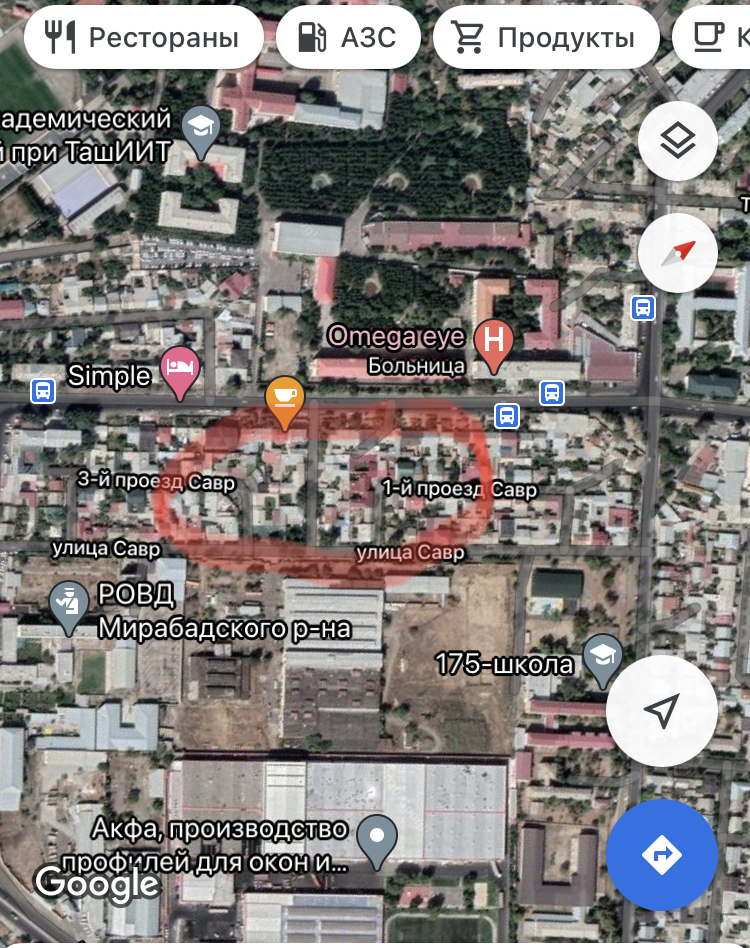Filter map by АЗС gas stations
This screenshot has width=750, height=948.
click(x=348, y=38)
